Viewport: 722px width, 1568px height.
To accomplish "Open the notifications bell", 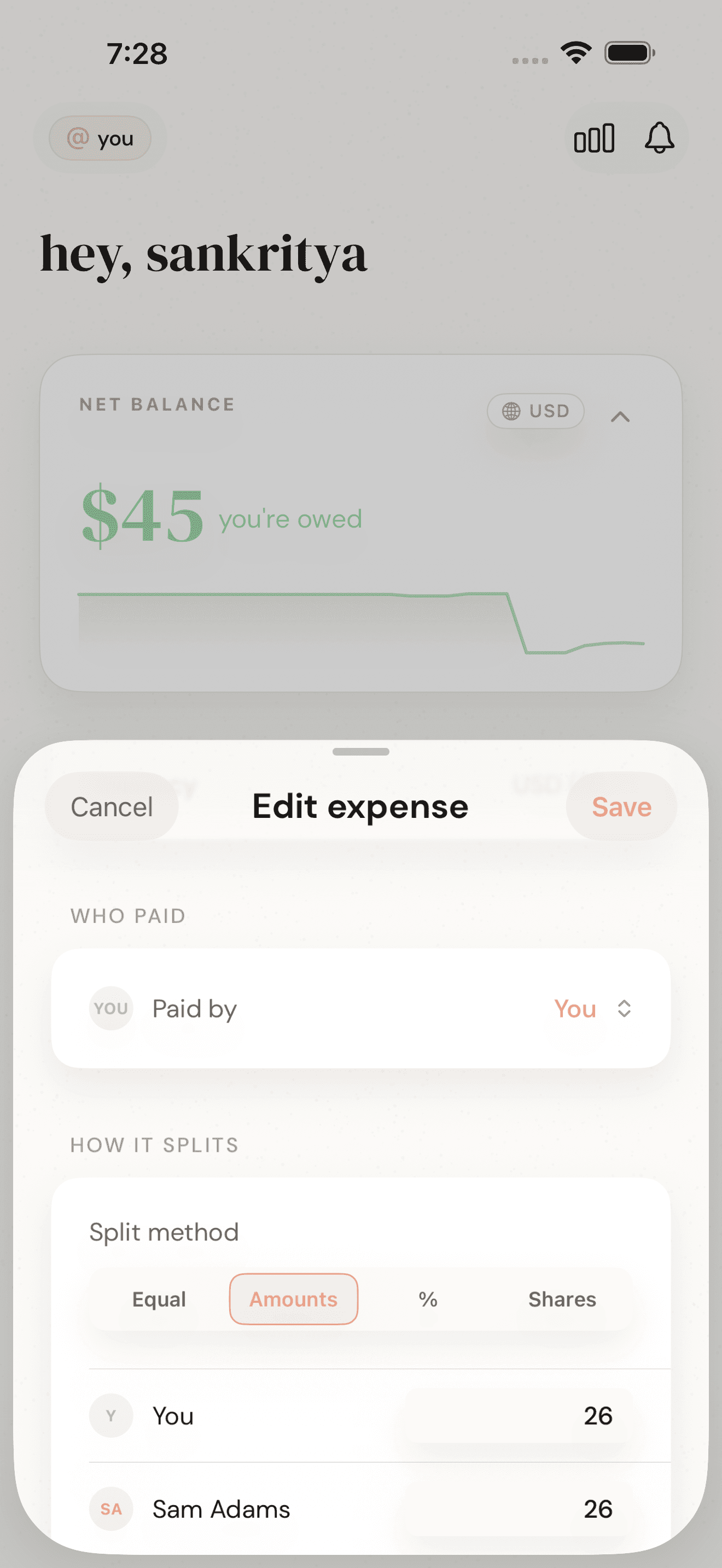I will (659, 138).
